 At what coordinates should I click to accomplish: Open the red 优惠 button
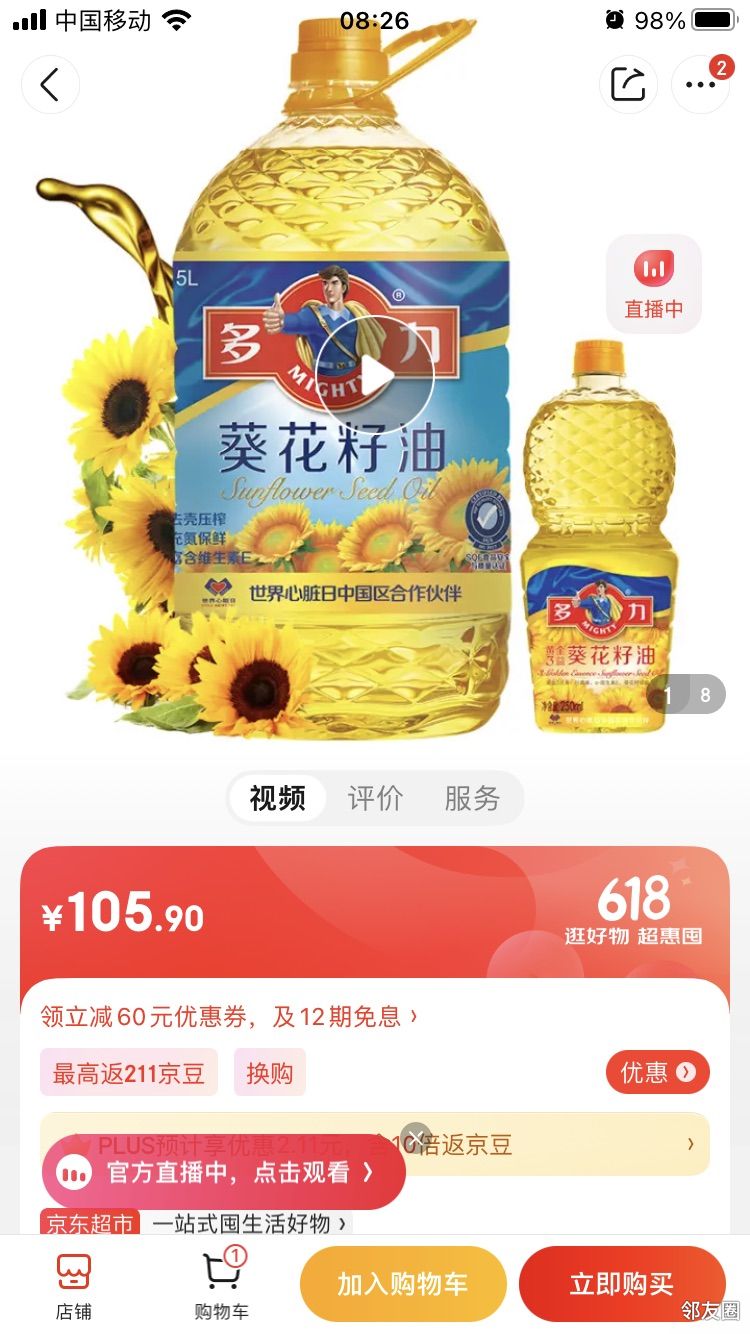pyautogui.click(x=657, y=1072)
